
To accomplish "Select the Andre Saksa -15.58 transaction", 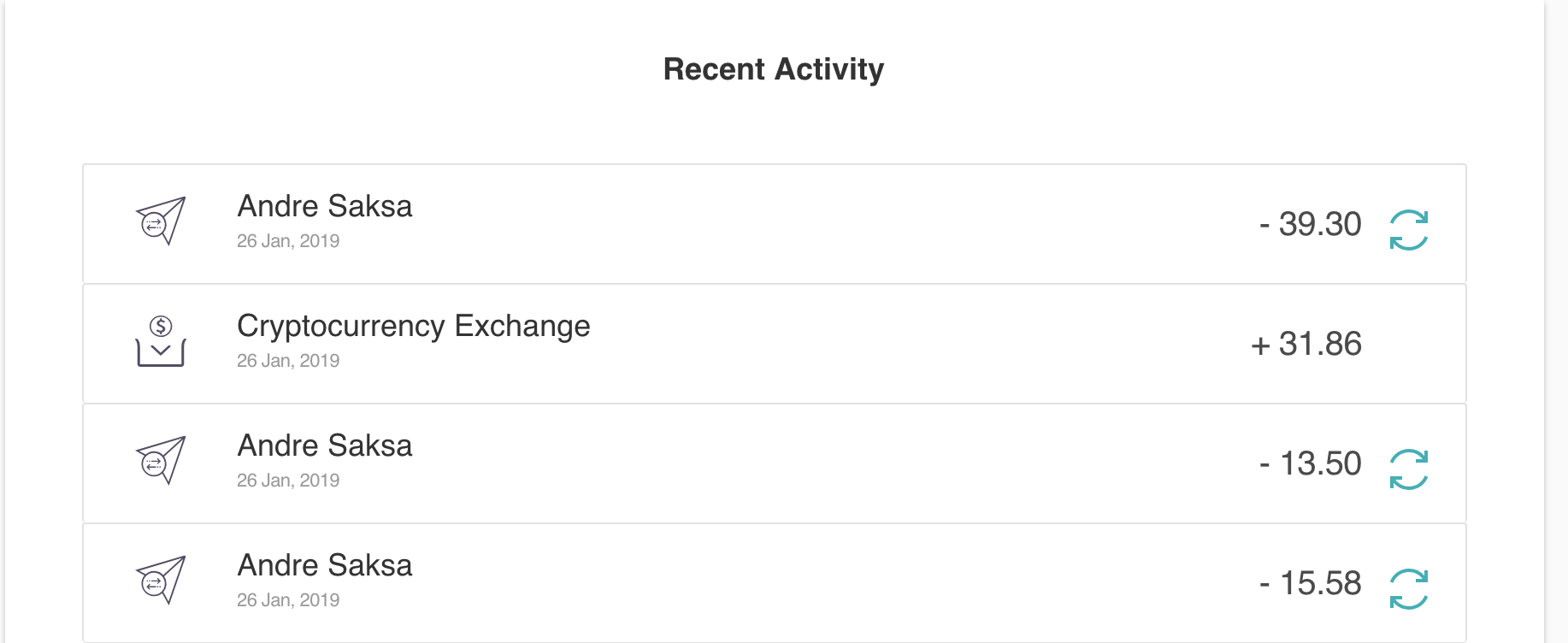I will click(x=325, y=566).
